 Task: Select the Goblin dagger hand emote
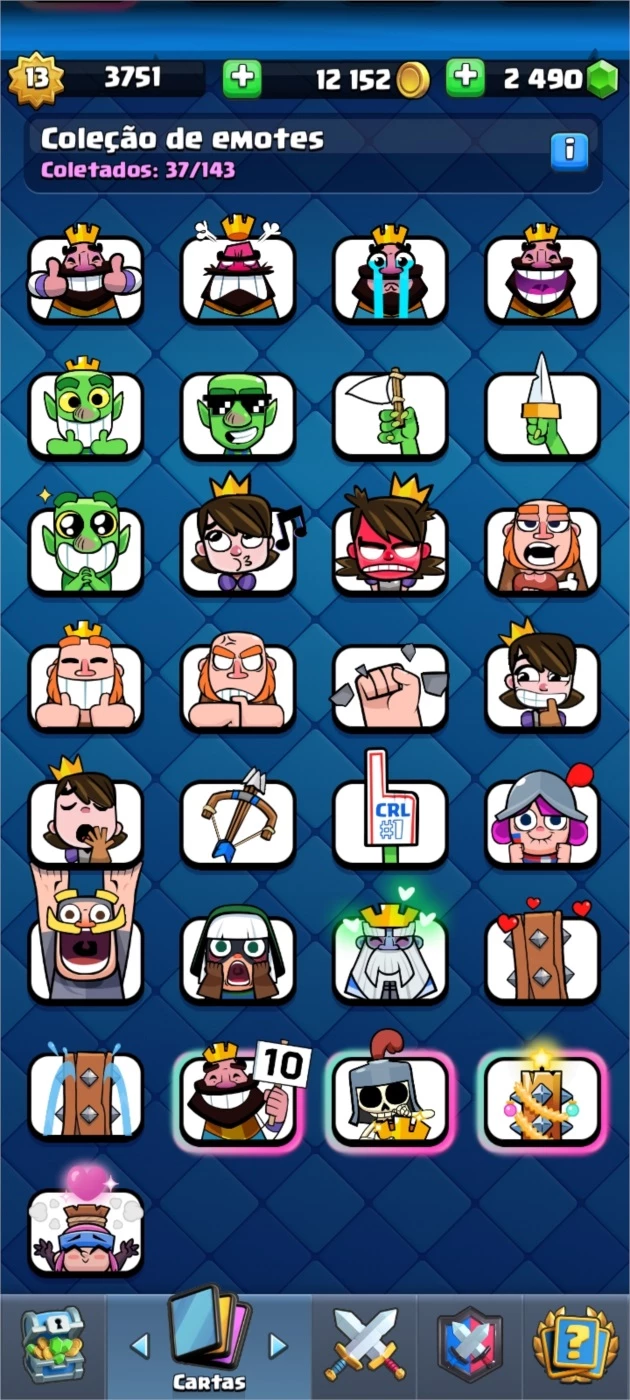[542, 407]
